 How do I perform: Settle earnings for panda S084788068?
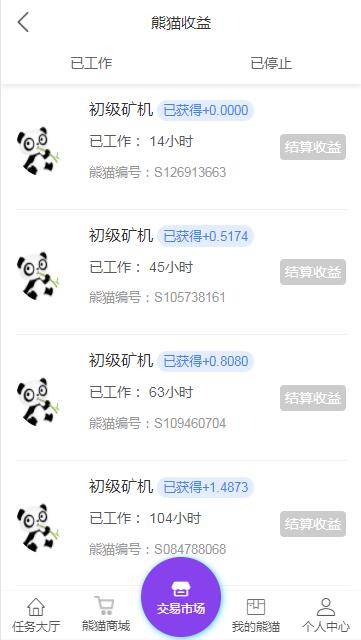point(313,524)
